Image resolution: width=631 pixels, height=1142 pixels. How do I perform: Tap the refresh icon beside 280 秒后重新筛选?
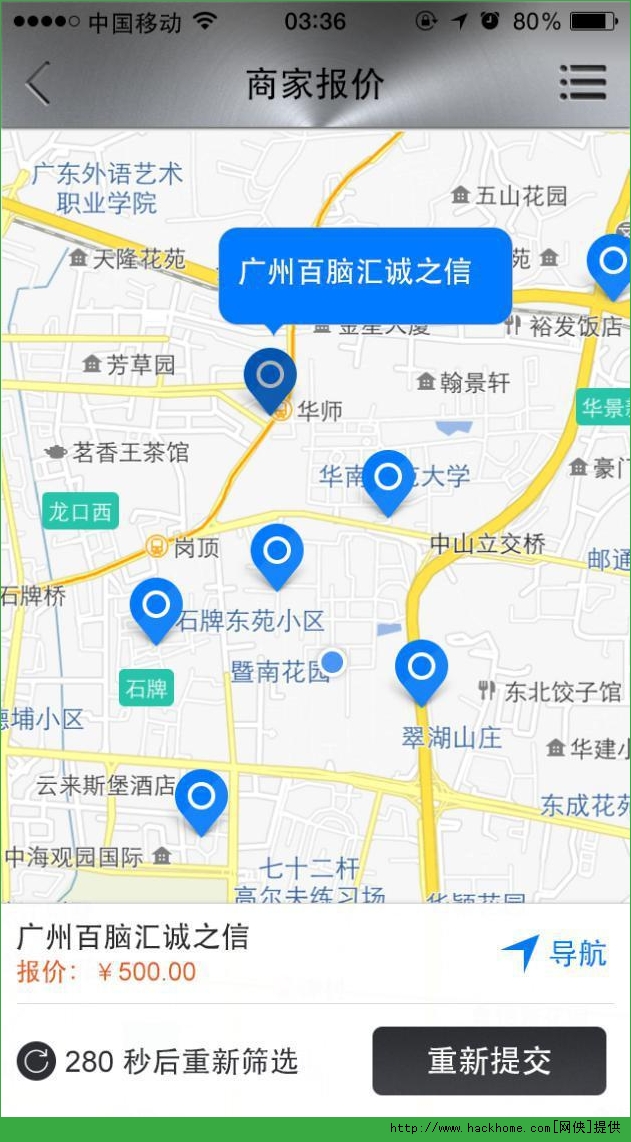[37, 1061]
